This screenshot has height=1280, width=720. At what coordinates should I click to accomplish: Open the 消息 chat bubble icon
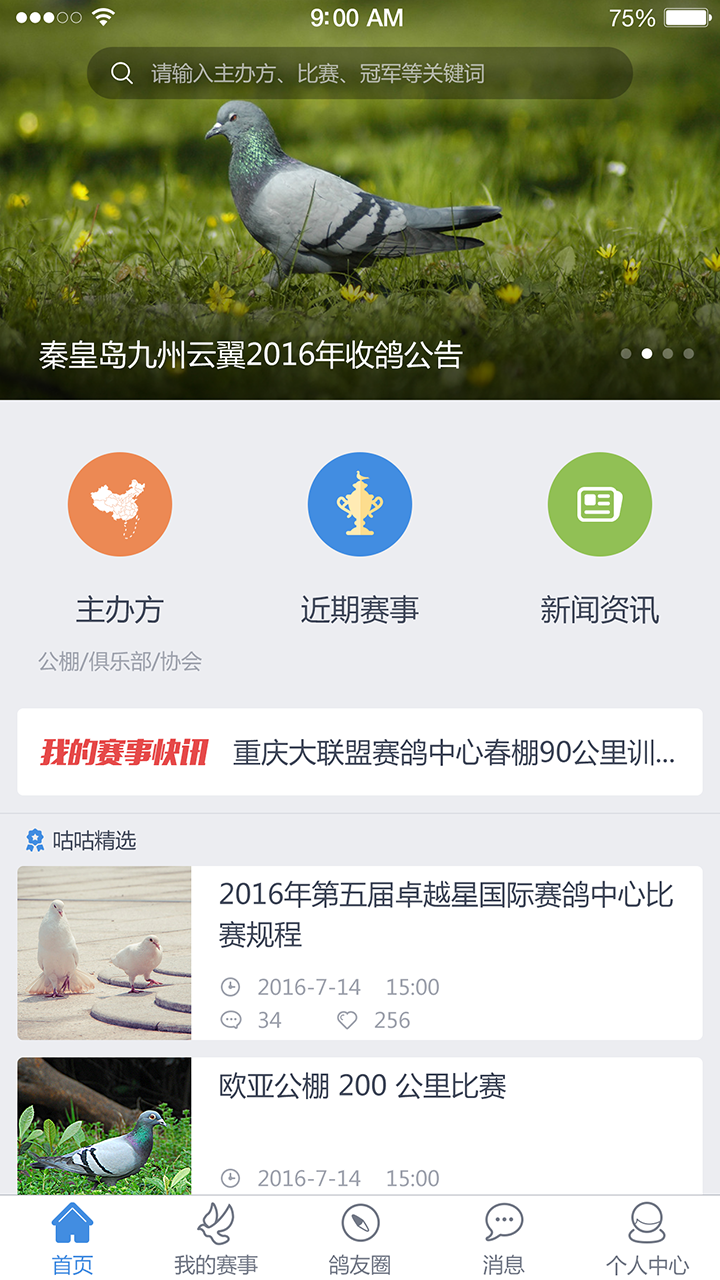point(503,1222)
